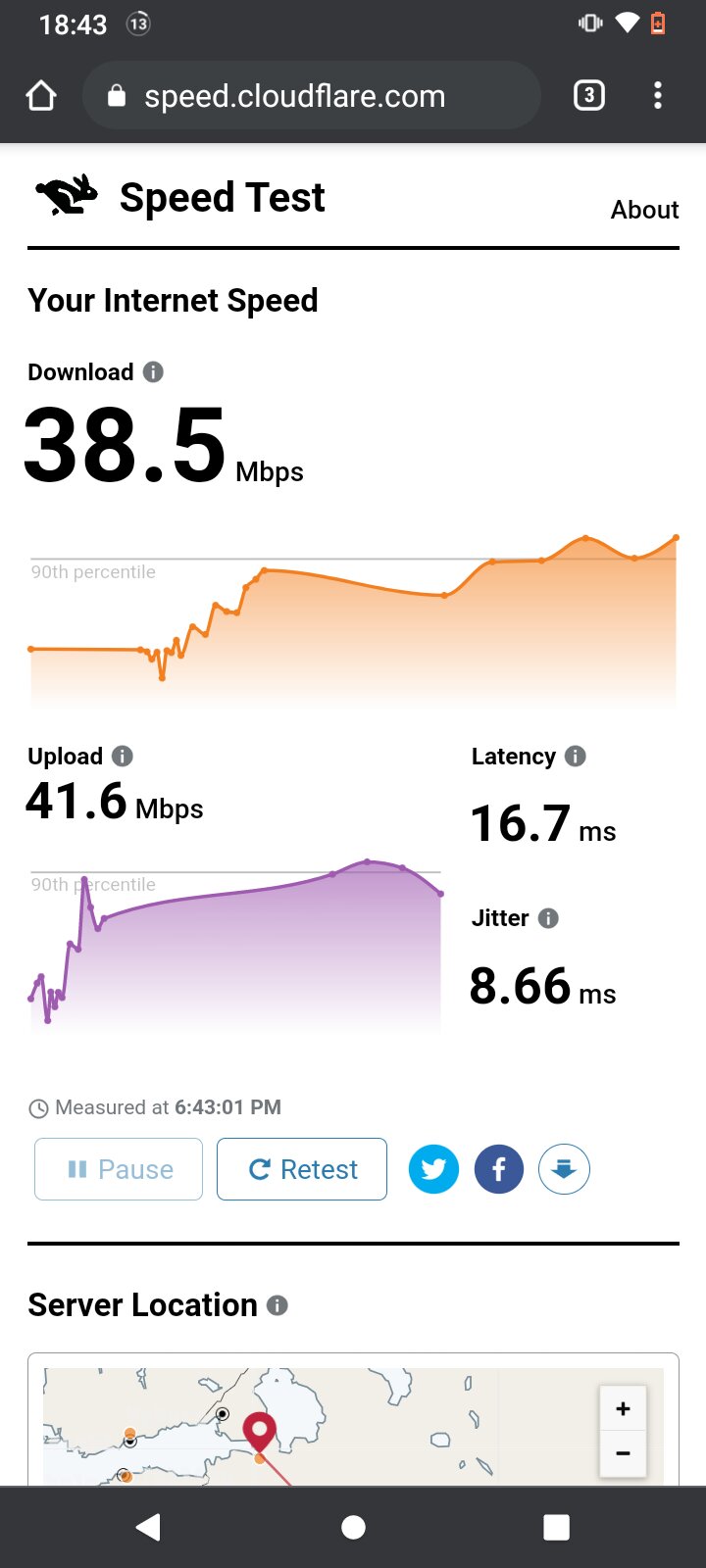Viewport: 706px width, 1568px height.
Task: Tap the speed.cloudflare.com address bar
Action: [312, 95]
